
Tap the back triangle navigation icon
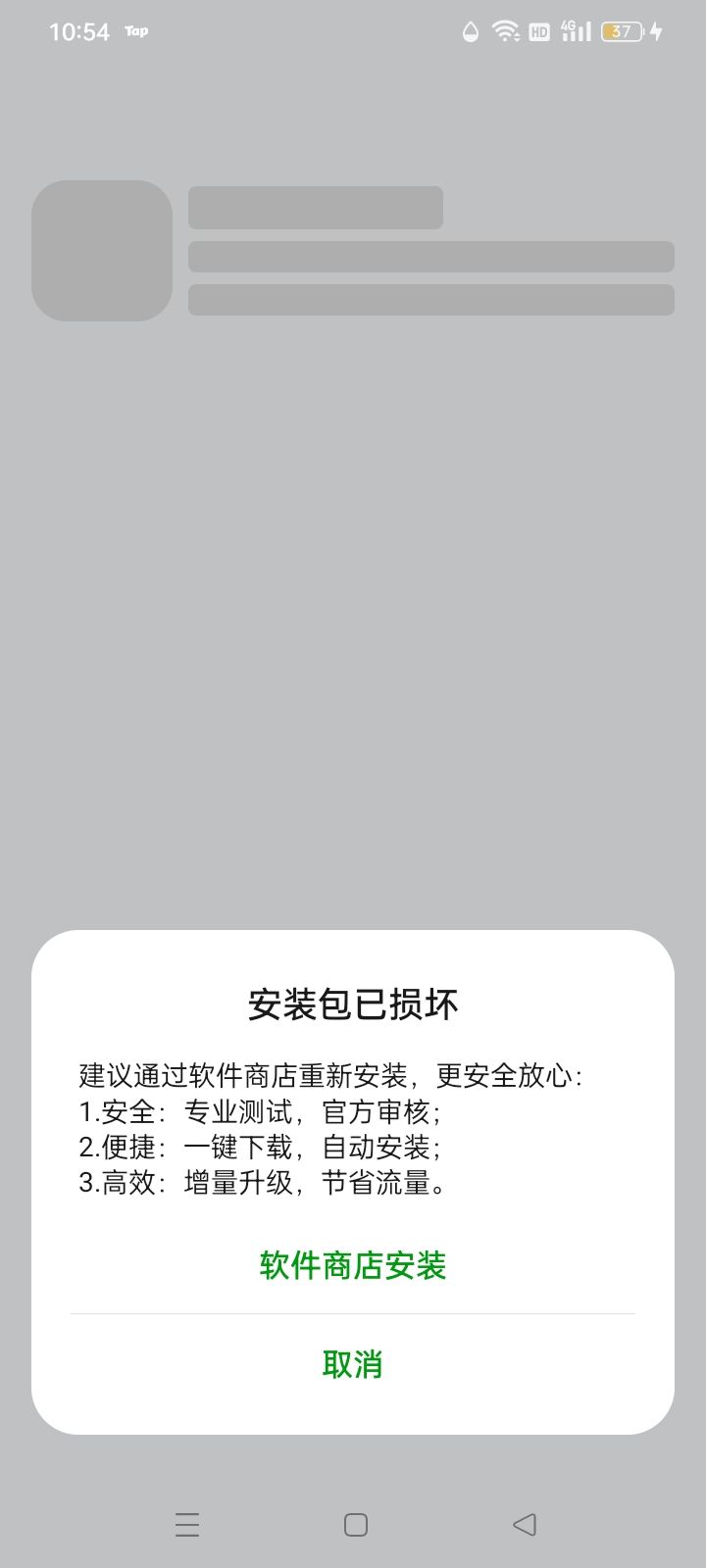point(525,1524)
